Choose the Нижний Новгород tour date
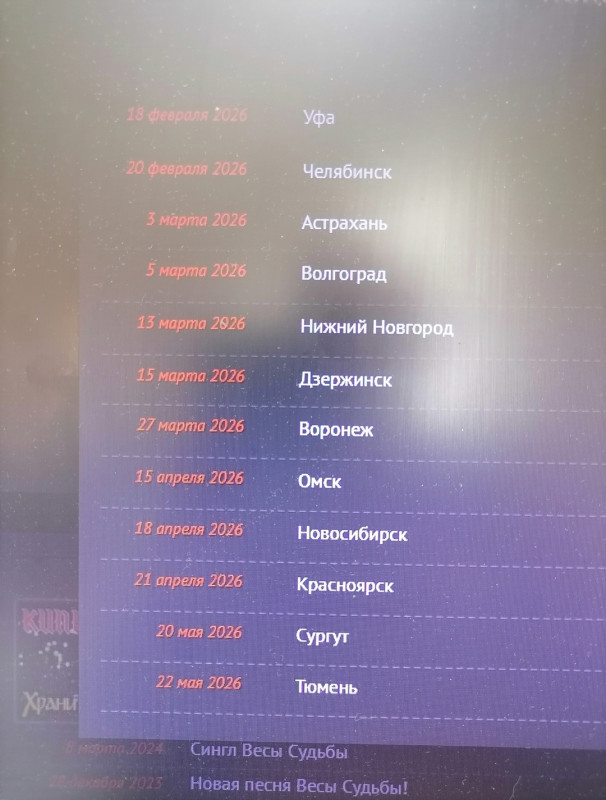This screenshot has height=800, width=606. 376,327
